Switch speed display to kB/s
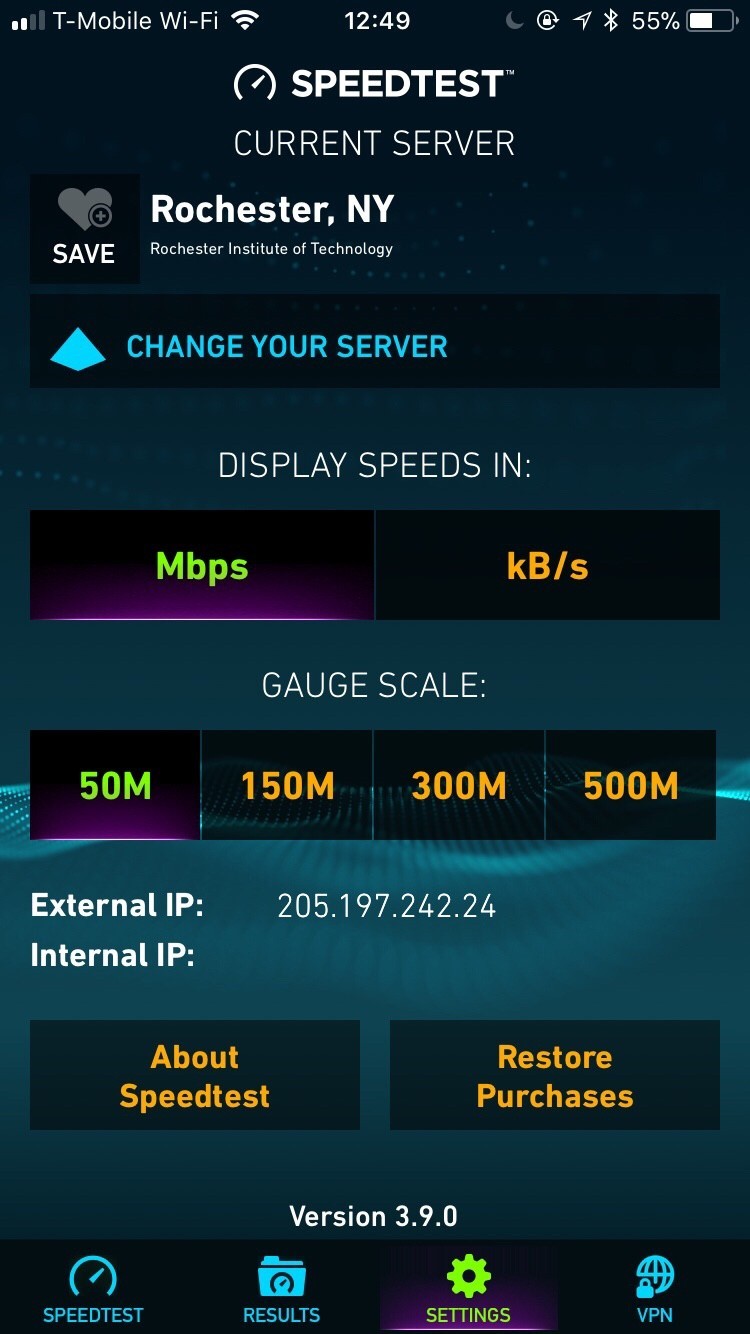 coord(548,565)
